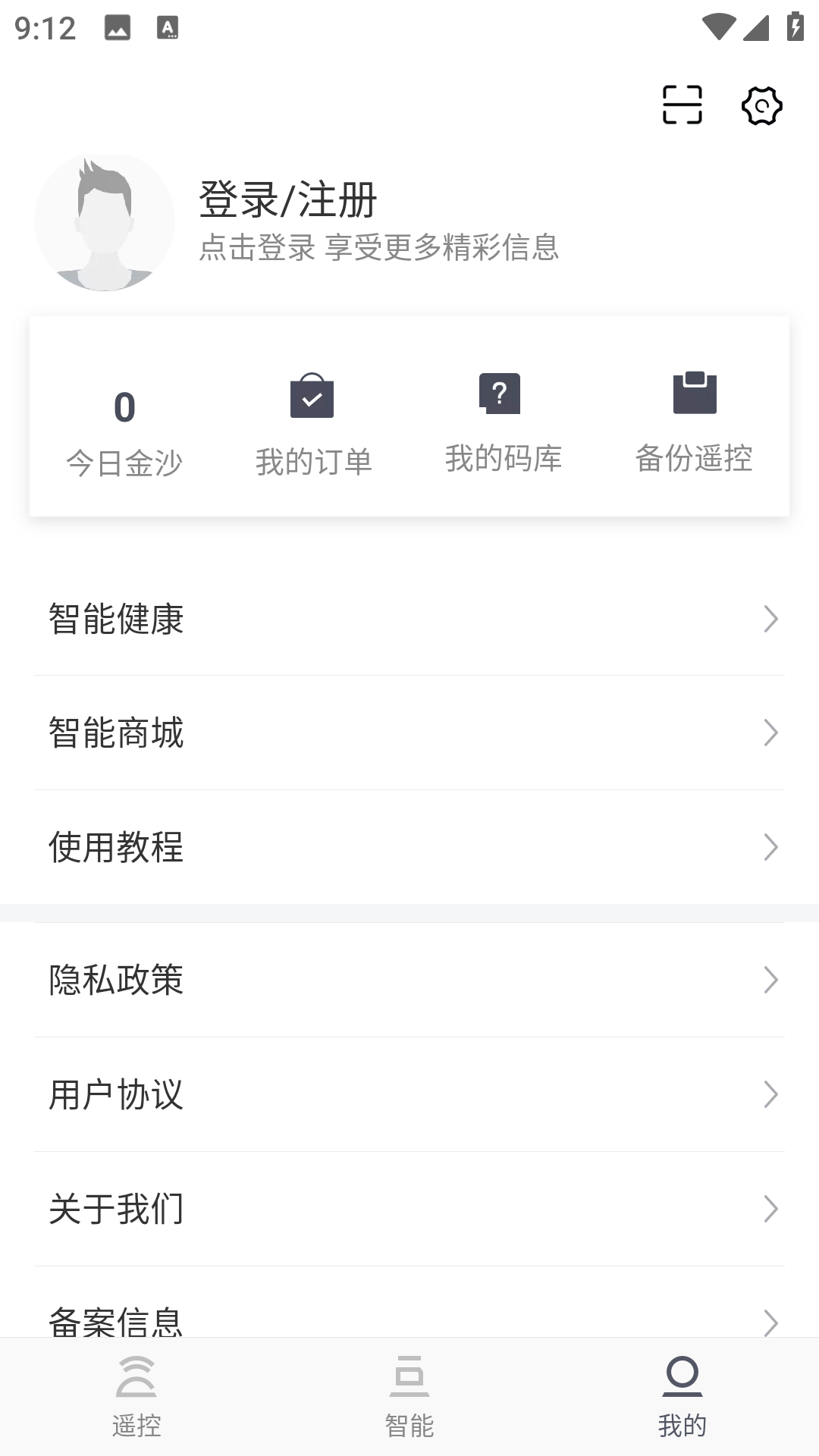Open 备份遥控 via the backup briefcase icon
Viewport: 819px width, 1456px height.
[x=694, y=394]
